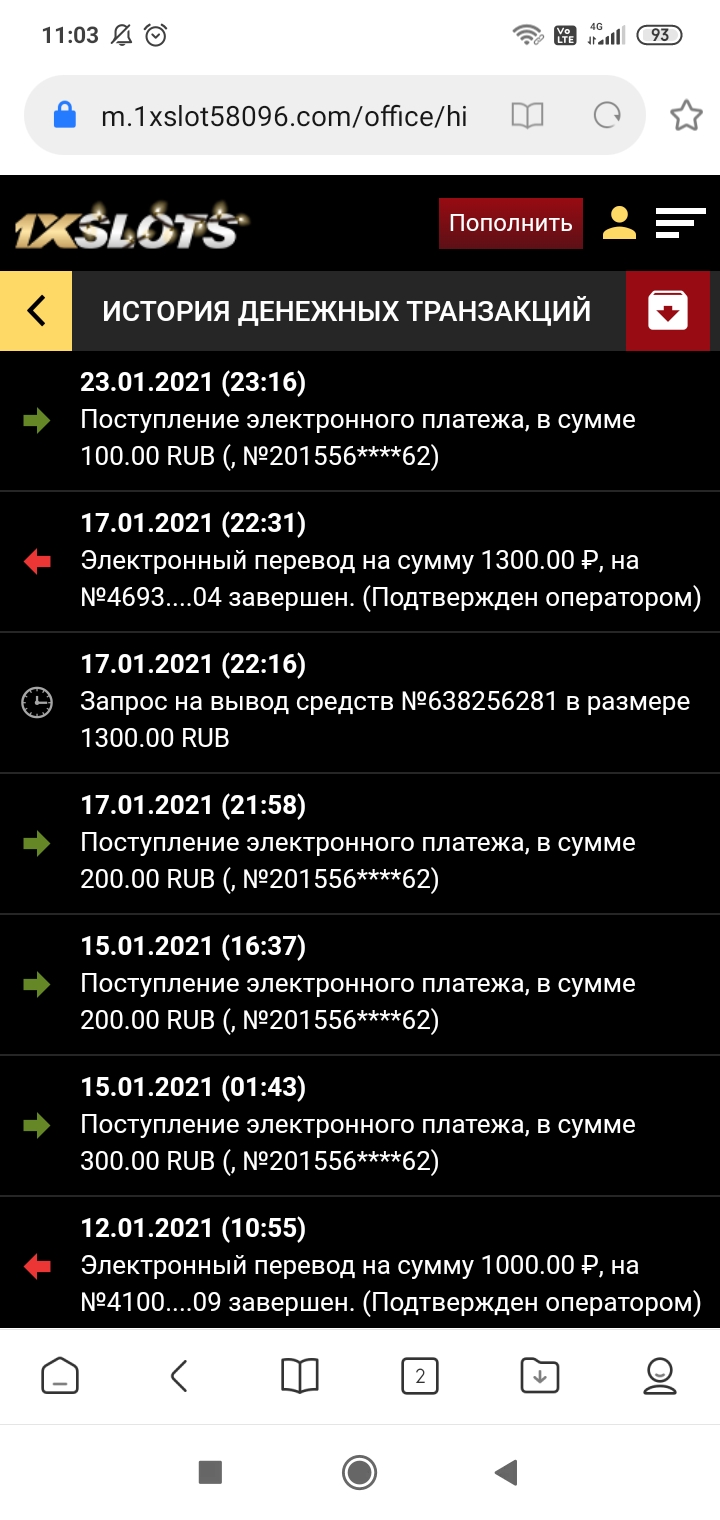
Task: Enable reader mode in address bar
Action: pos(527,116)
